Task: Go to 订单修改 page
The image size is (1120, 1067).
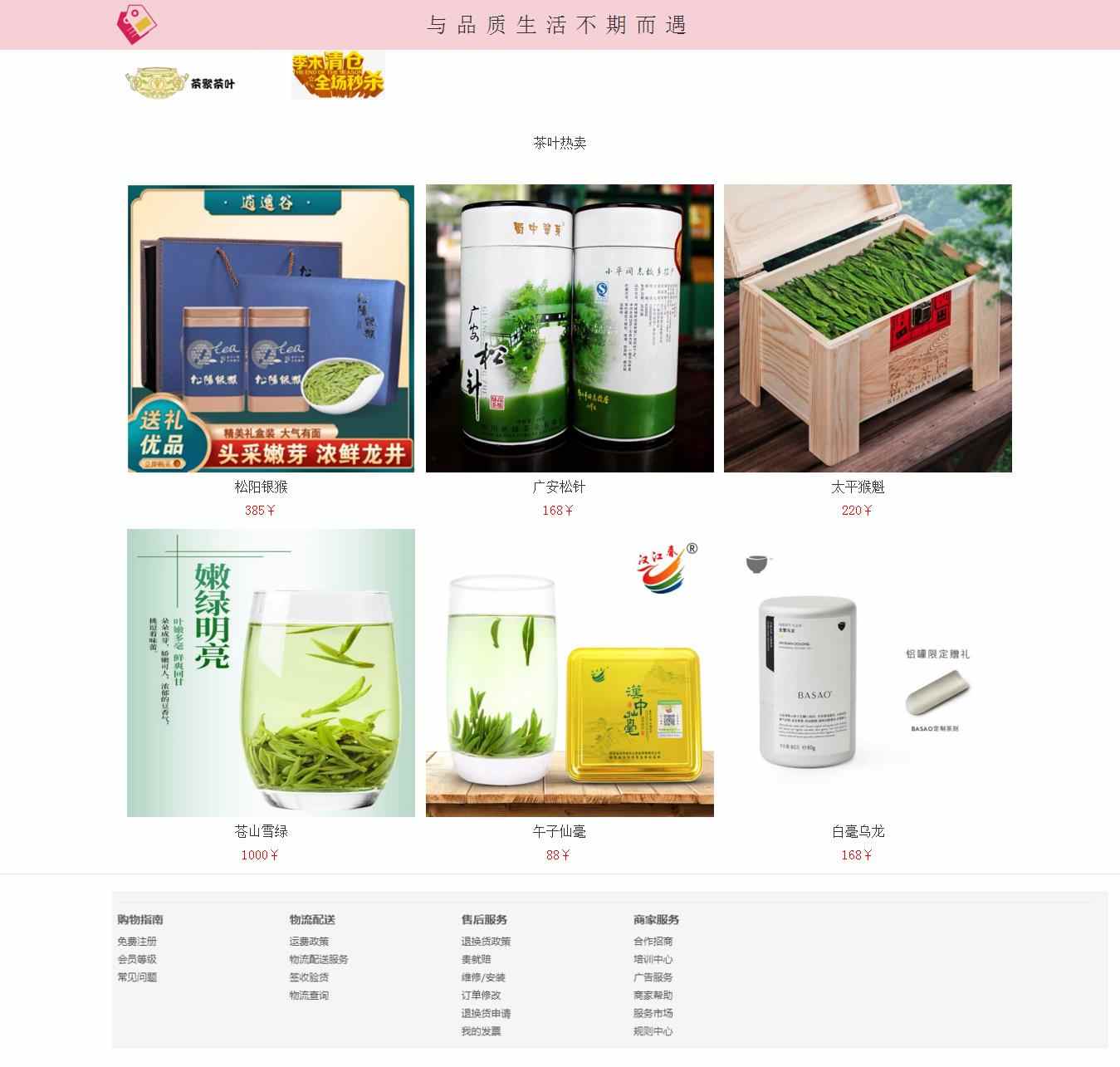Action: (x=481, y=996)
